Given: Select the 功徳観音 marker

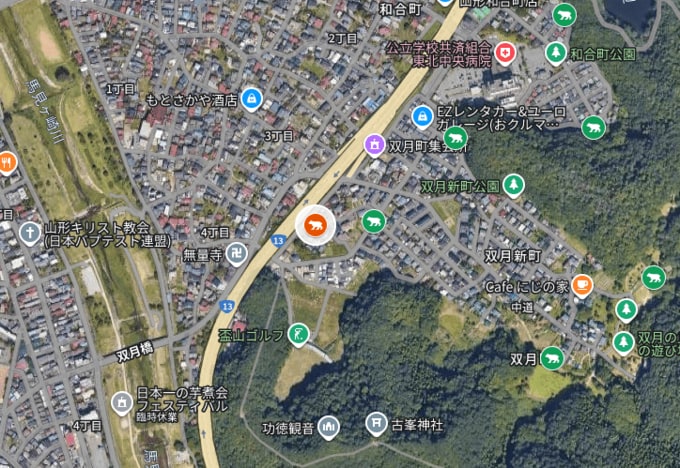Looking at the screenshot, I should pos(328,427).
